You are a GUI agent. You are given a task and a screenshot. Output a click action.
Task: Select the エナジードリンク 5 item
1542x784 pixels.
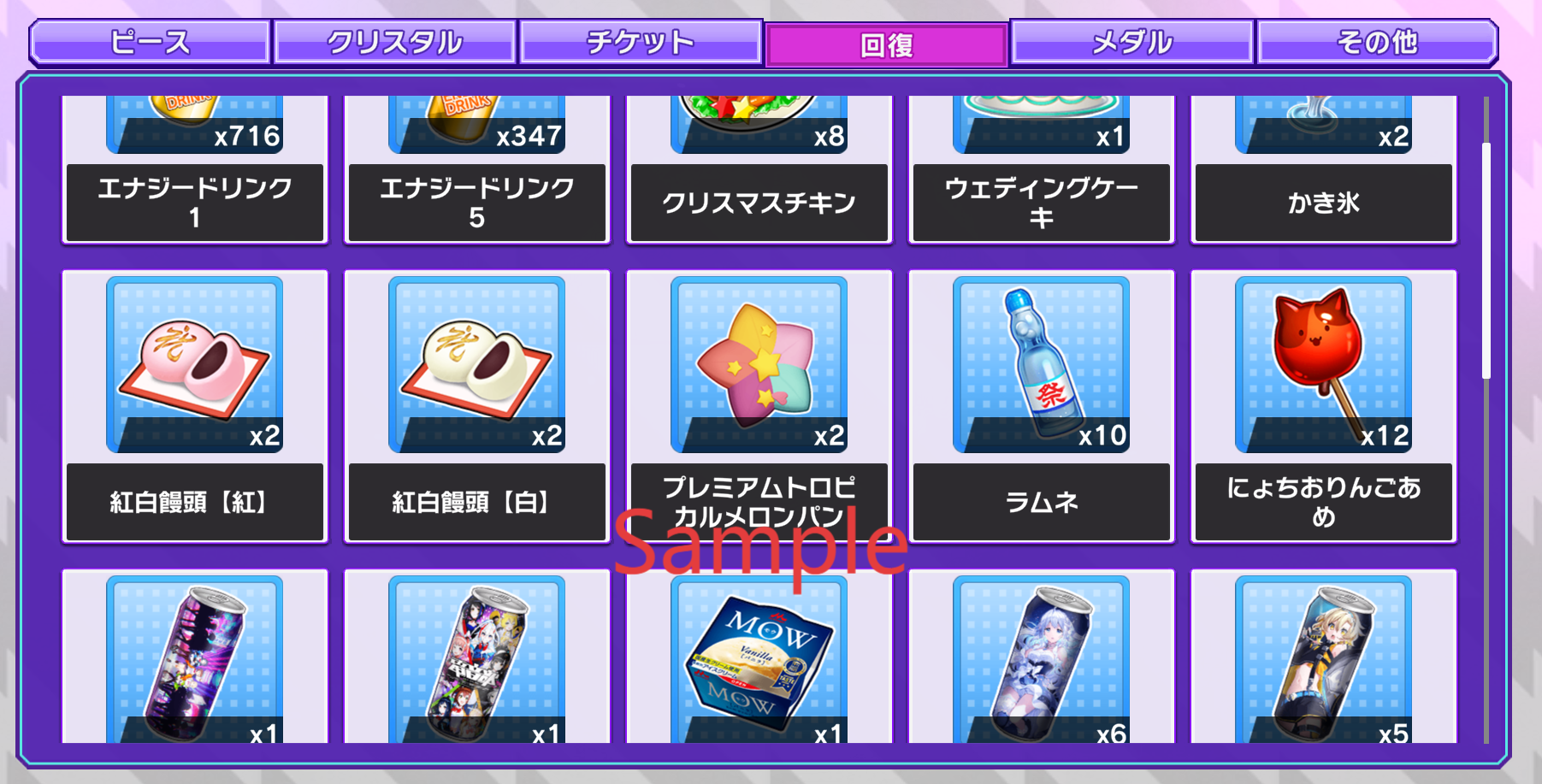pyautogui.click(x=477, y=169)
